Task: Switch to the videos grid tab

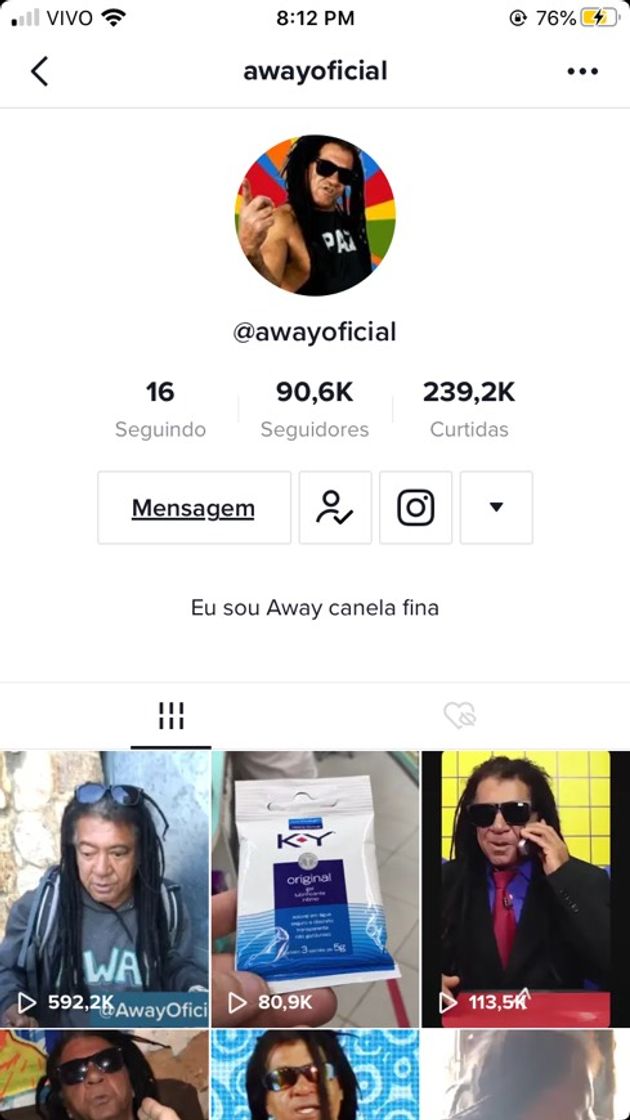Action: (171, 715)
